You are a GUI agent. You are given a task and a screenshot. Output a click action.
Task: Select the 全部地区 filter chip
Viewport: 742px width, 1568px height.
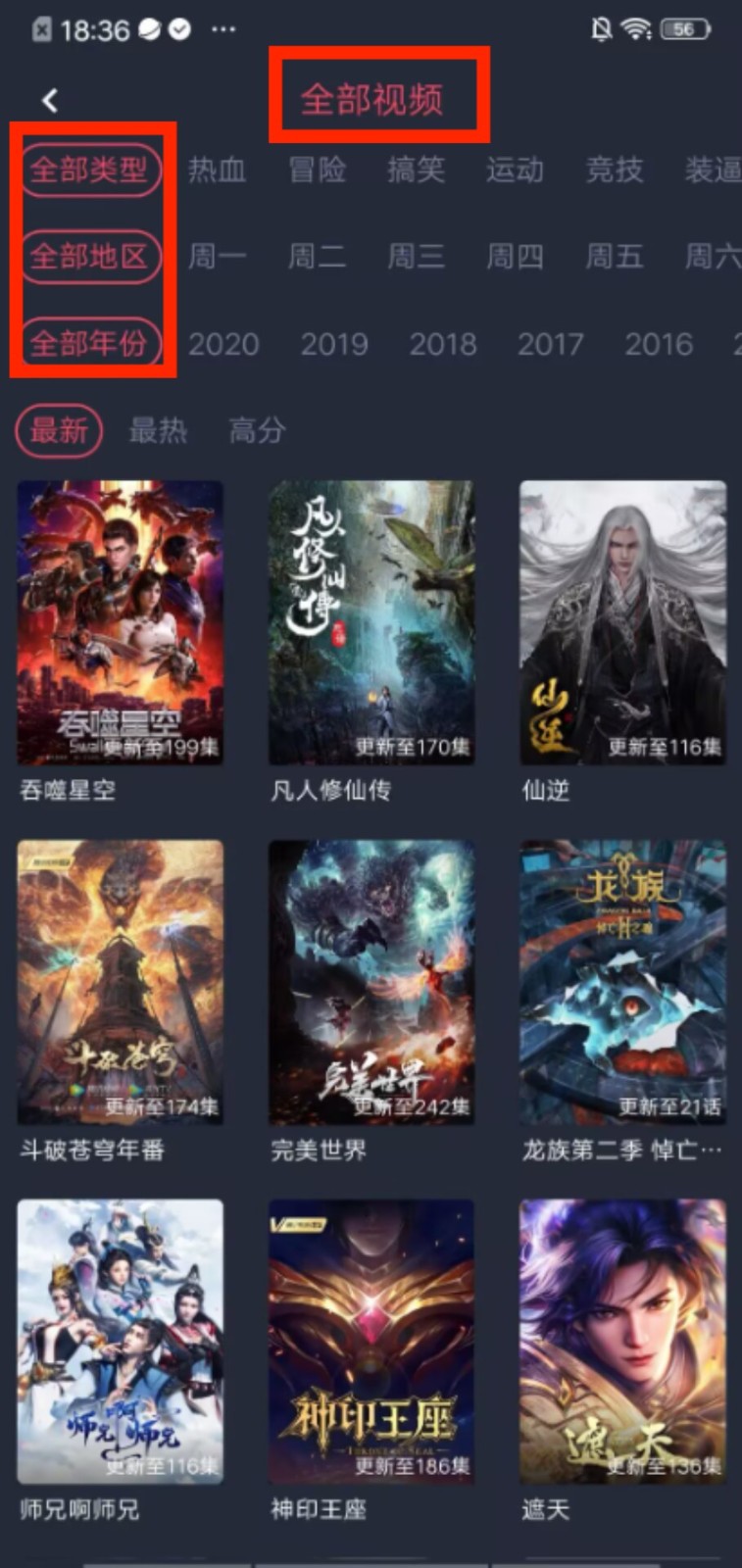point(89,257)
